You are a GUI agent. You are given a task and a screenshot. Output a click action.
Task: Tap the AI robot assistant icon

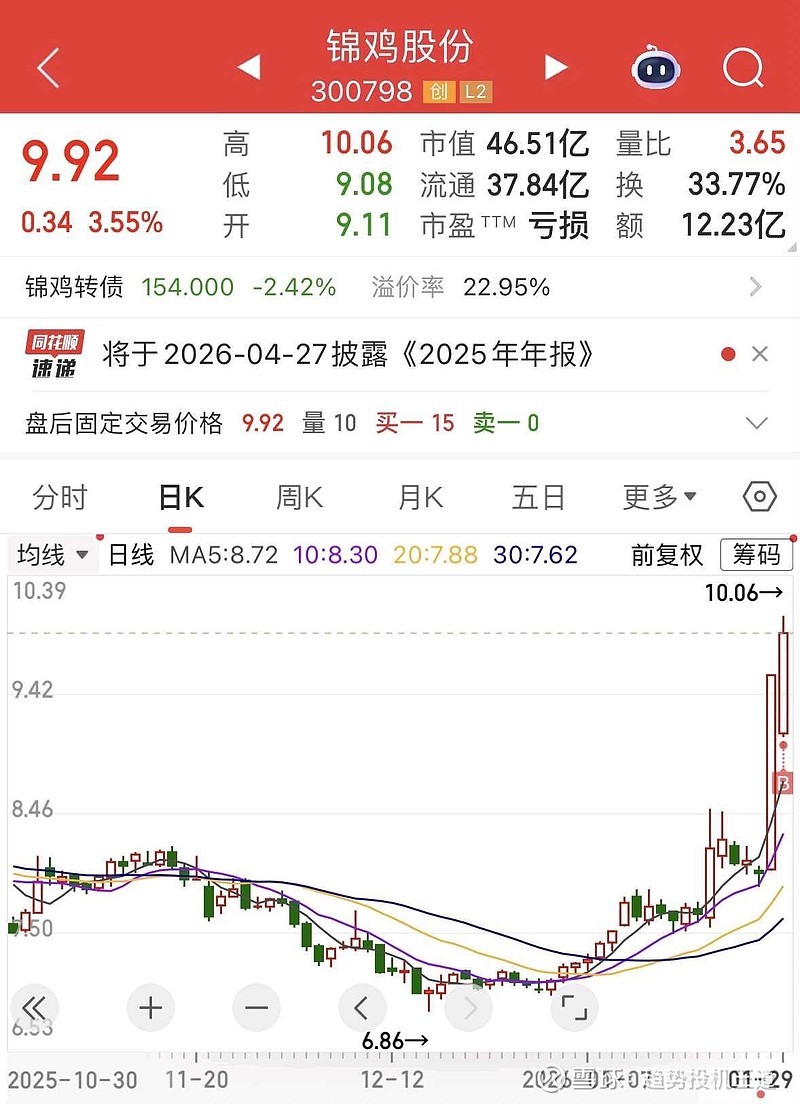[x=655, y=67]
